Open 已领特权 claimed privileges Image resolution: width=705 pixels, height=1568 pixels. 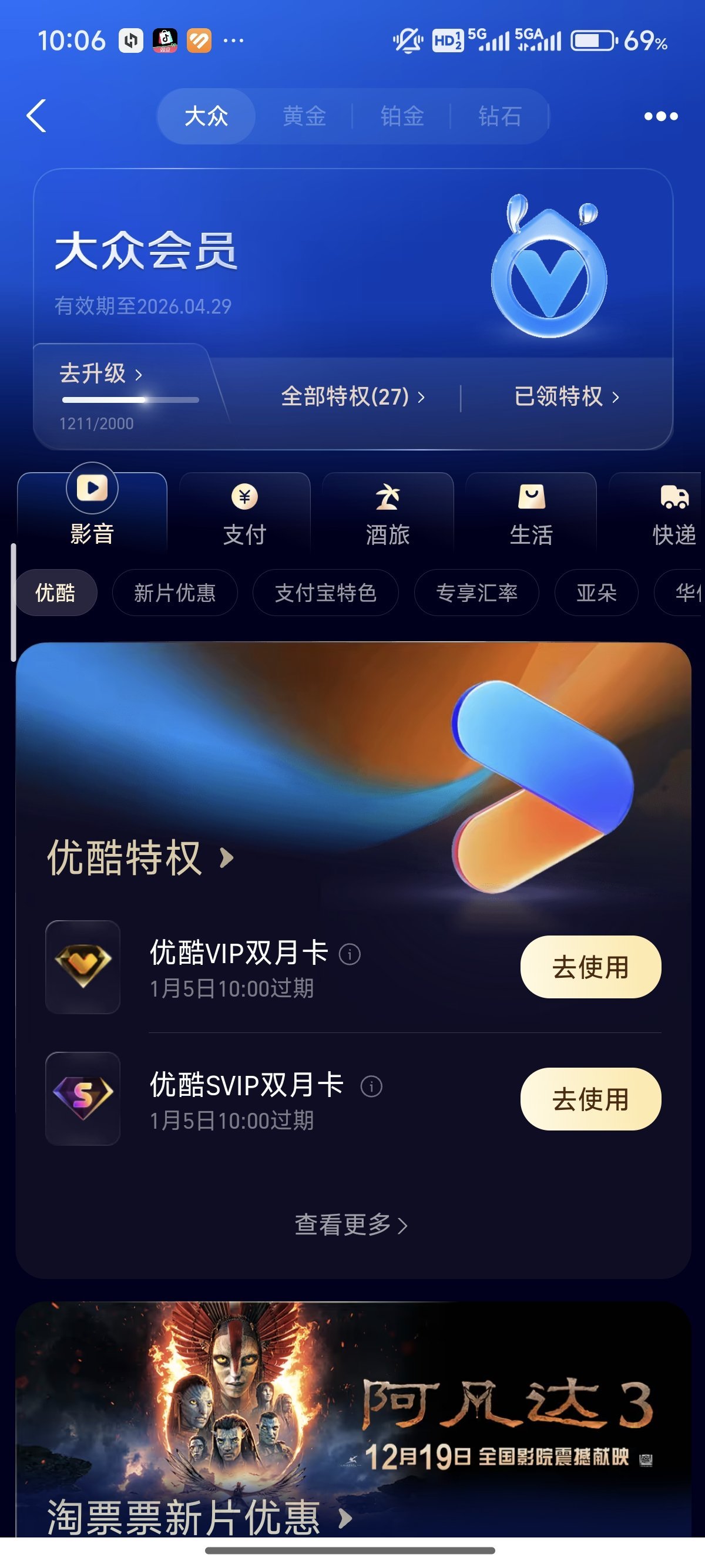pos(566,397)
